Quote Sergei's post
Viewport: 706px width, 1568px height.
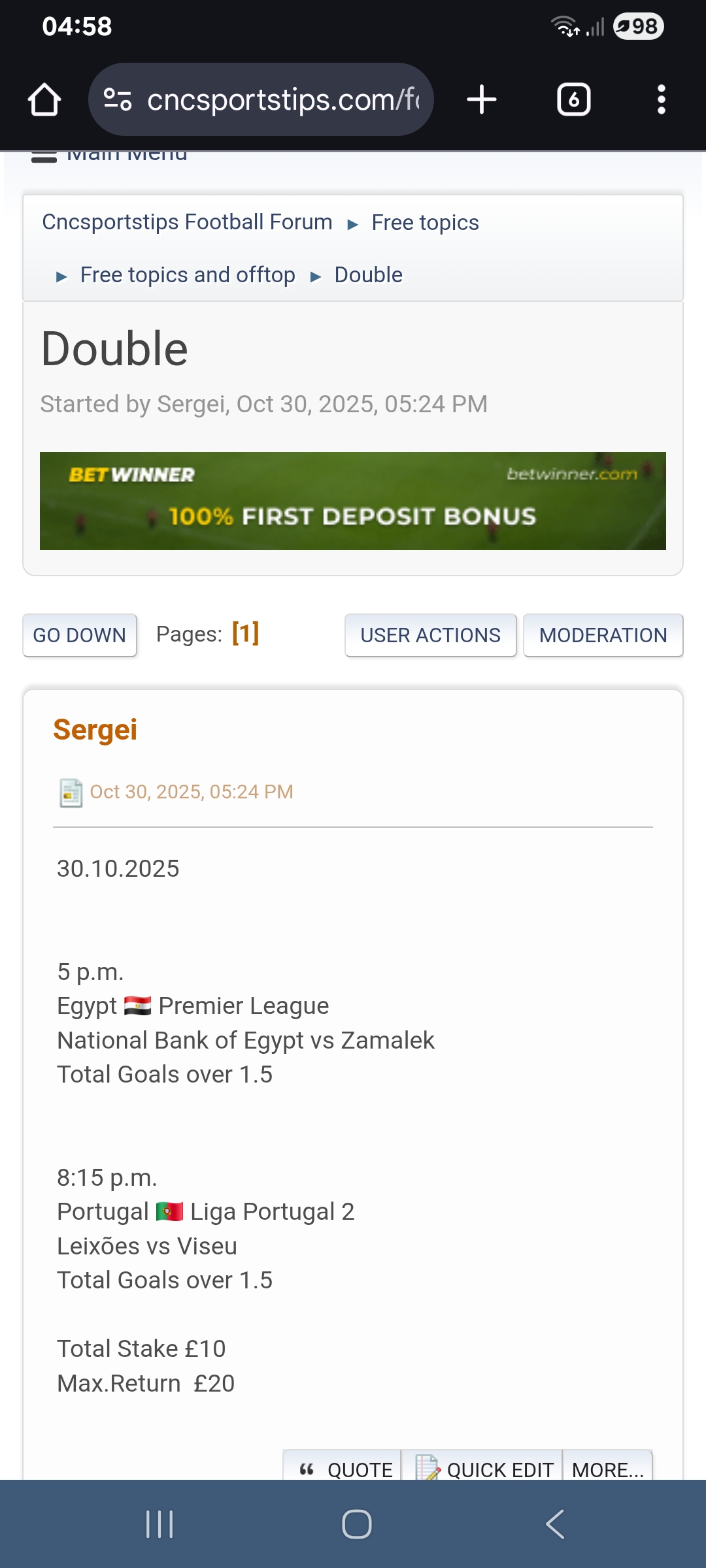345,1469
